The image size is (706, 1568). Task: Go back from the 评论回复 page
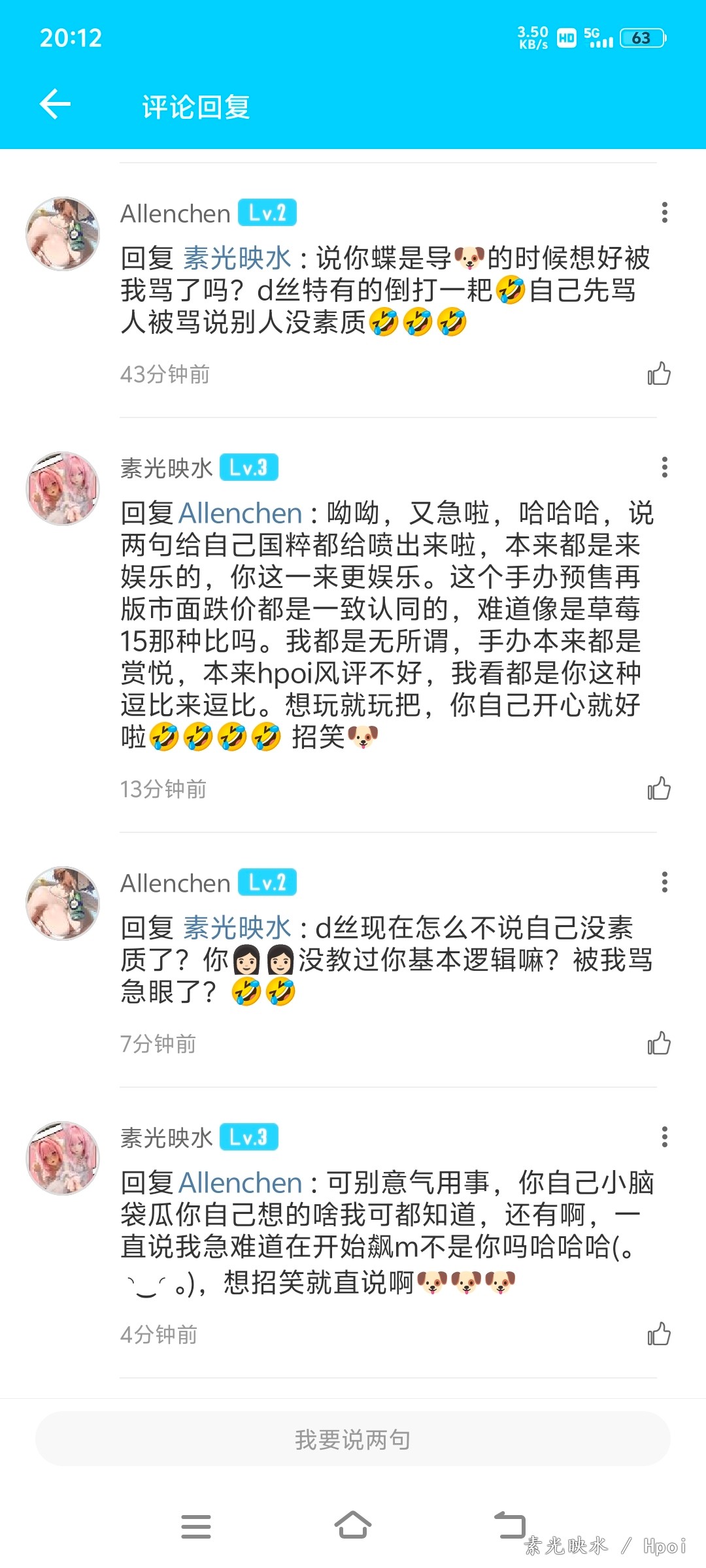55,105
